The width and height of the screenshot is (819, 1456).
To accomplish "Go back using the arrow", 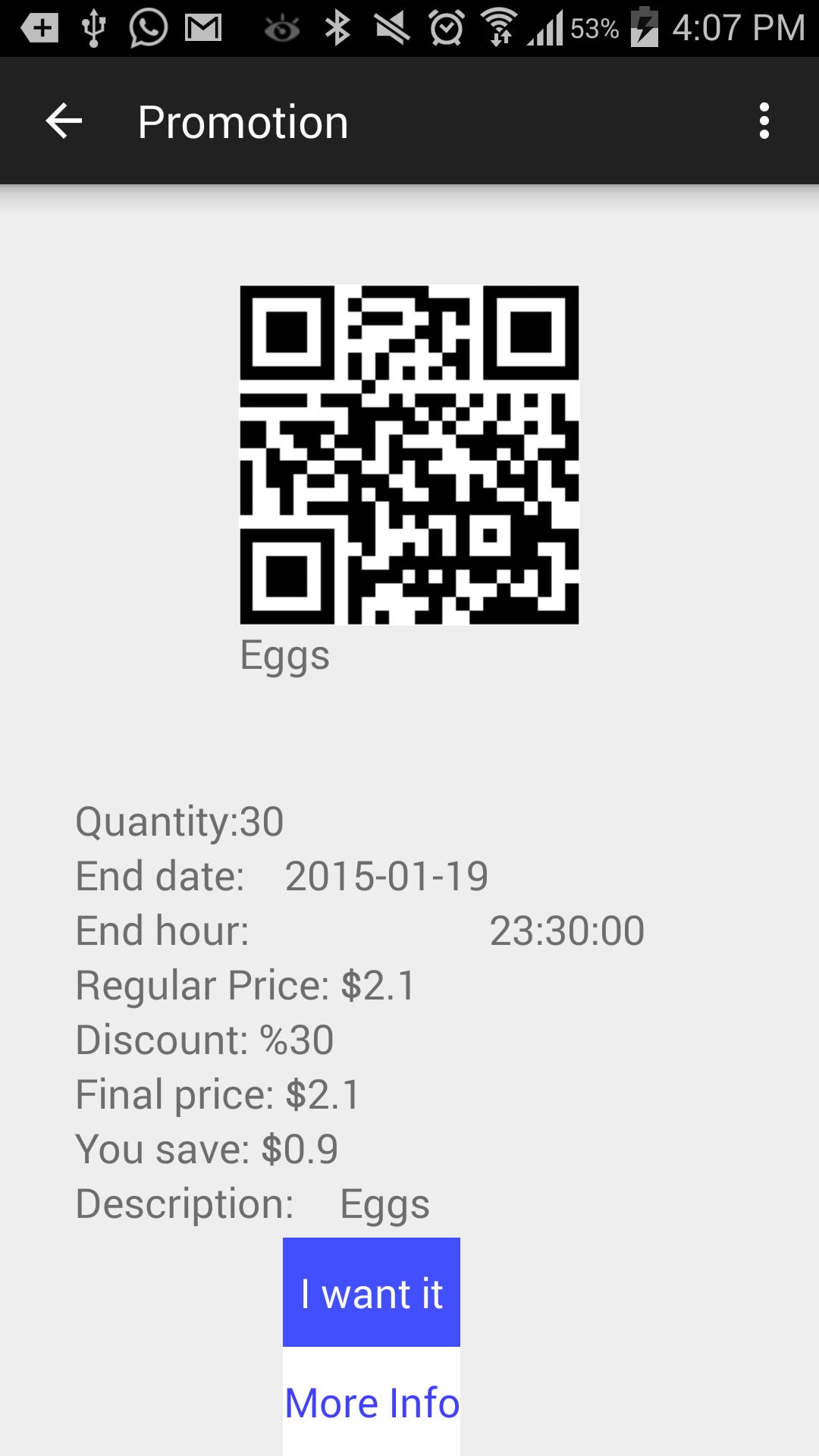I will tap(64, 121).
